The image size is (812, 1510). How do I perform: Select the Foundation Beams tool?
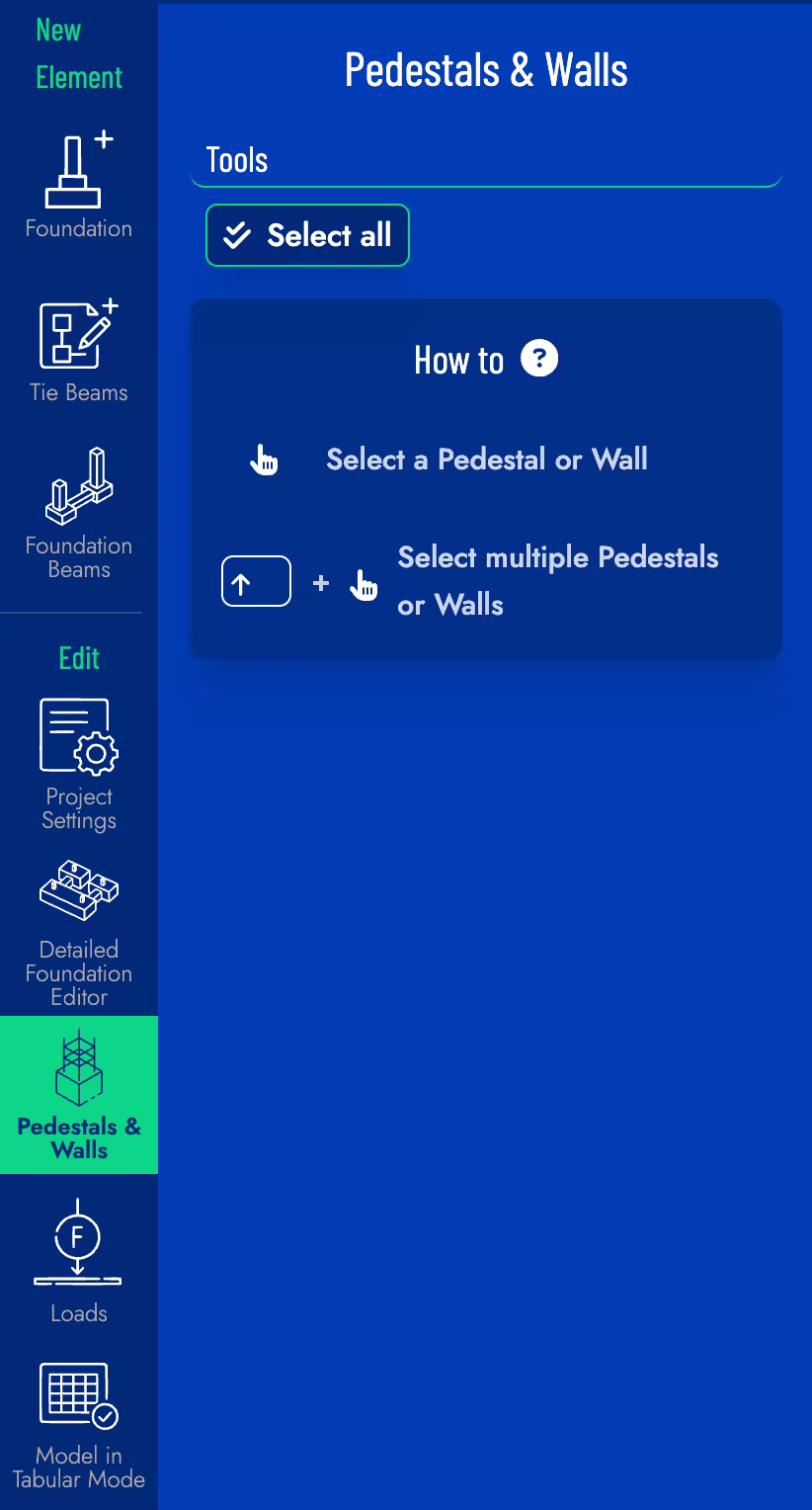(78, 512)
